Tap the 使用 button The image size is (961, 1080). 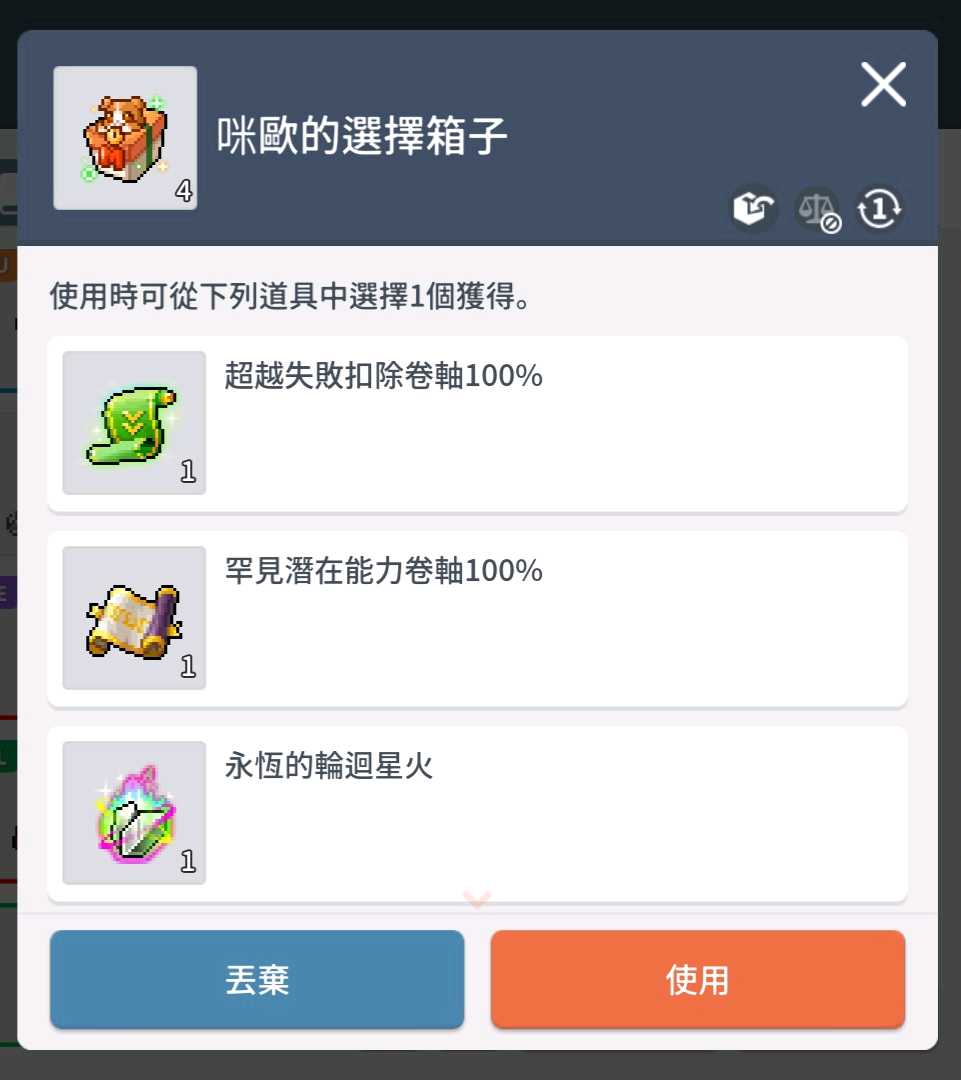(697, 979)
